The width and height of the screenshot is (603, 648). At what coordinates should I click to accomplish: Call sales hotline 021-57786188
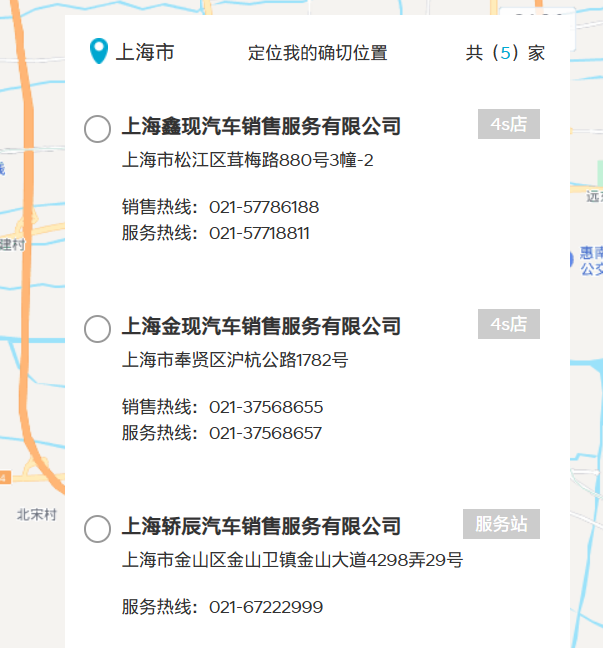[x=264, y=207]
